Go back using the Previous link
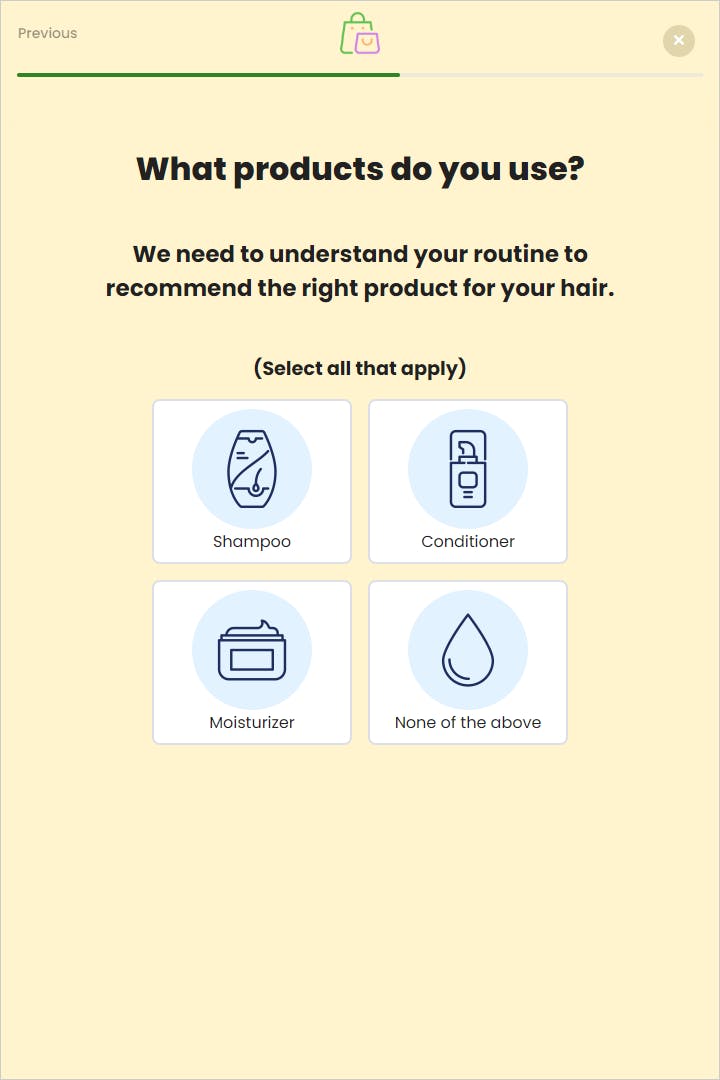This screenshot has width=720, height=1080. pyautogui.click(x=47, y=33)
